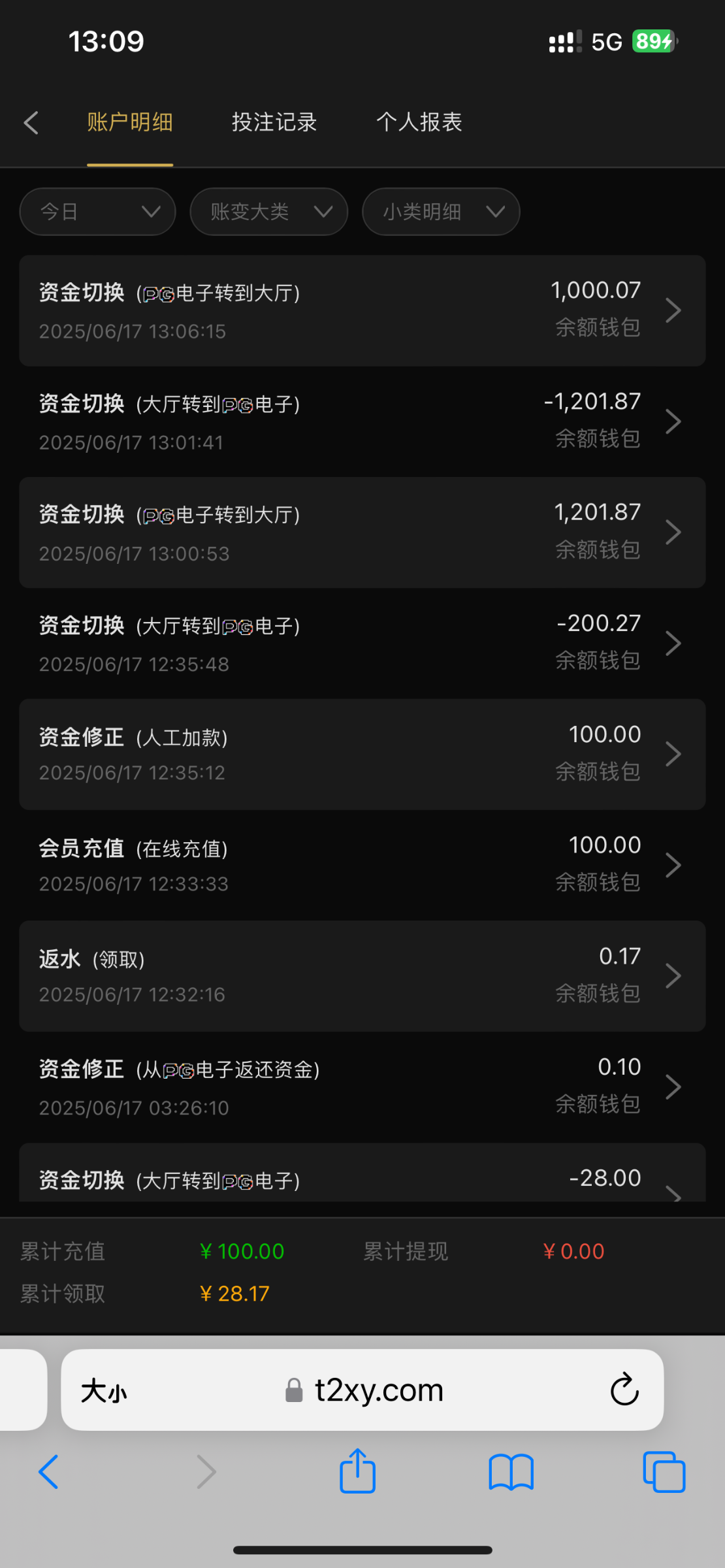Open the 1,201.87 transfer at 13:00:53
Image resolution: width=725 pixels, height=1568 pixels.
[362, 532]
